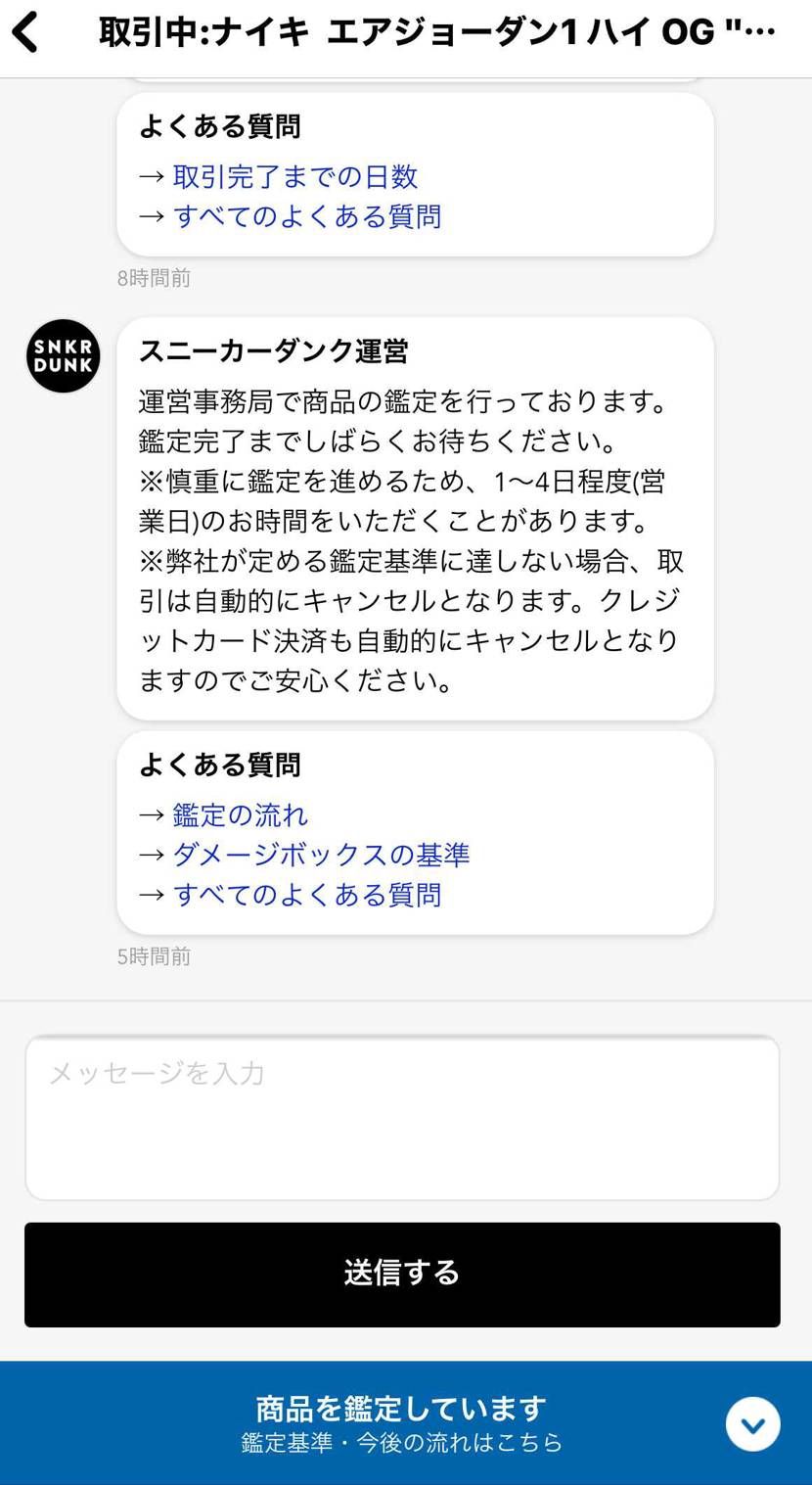Tap the chevron on the blue status banner
Screen dimensions: 812x1485
point(752,1424)
